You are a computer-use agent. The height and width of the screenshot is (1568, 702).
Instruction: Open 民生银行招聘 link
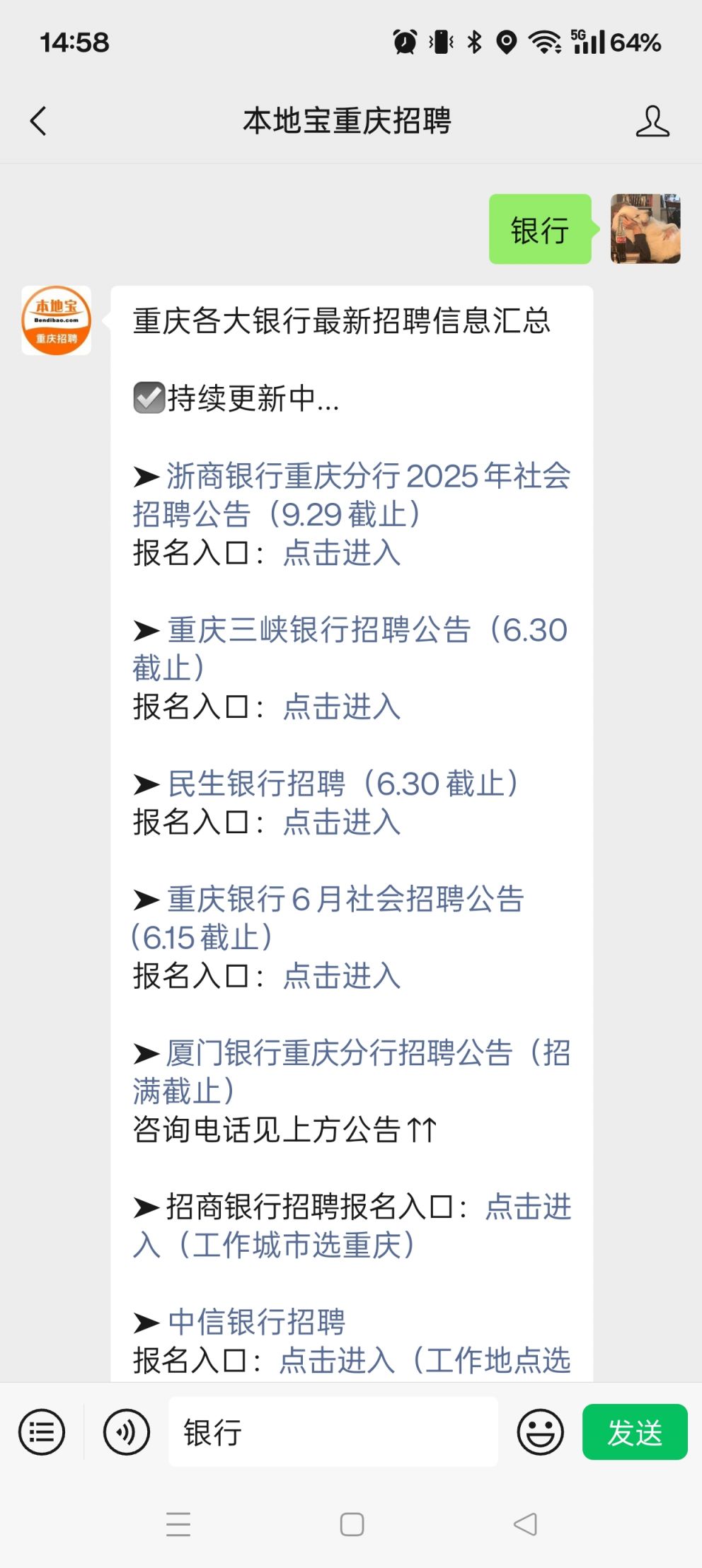click(x=344, y=784)
